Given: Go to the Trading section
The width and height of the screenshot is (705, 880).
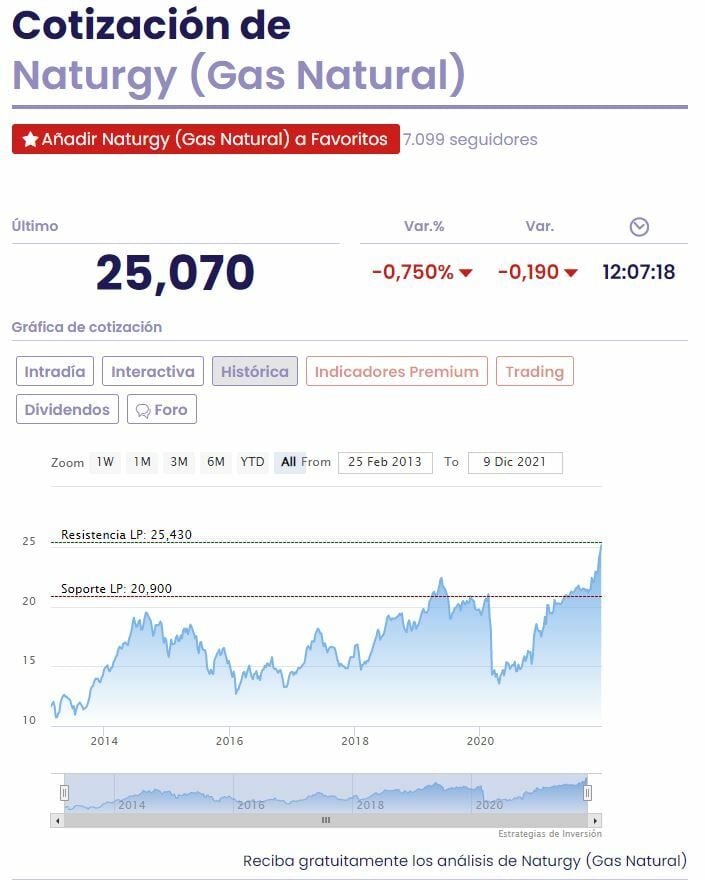Looking at the screenshot, I should [534, 372].
